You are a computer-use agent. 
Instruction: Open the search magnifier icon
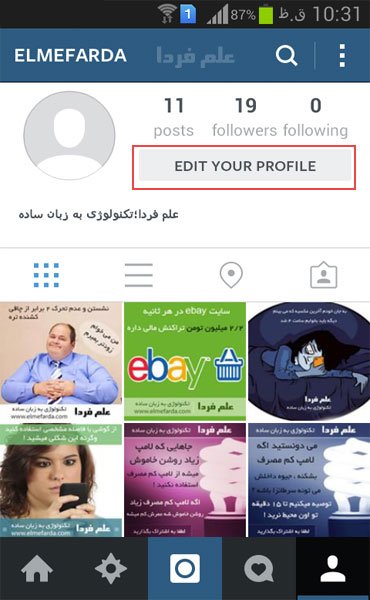286,56
